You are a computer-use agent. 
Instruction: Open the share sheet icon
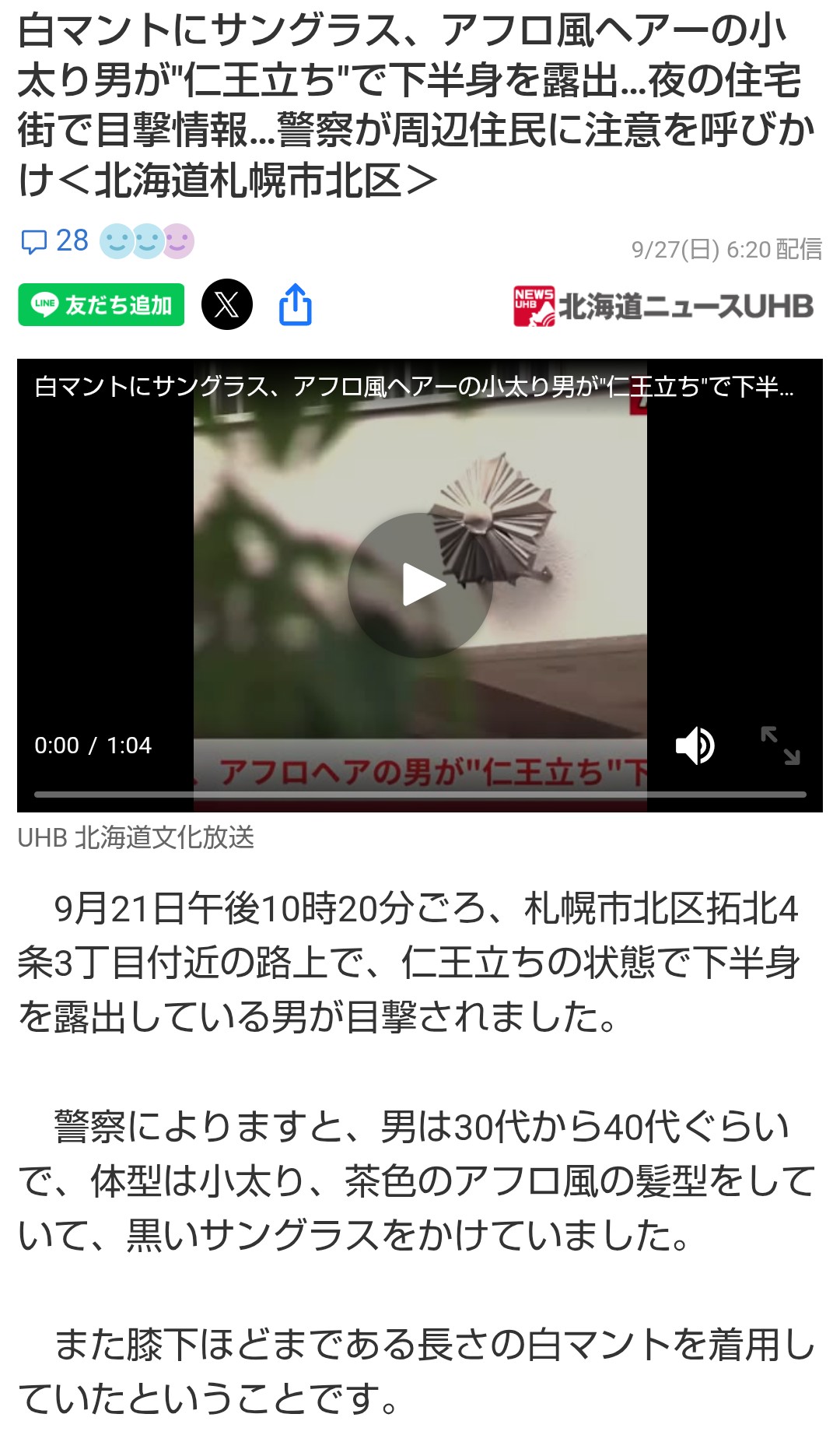coord(296,304)
